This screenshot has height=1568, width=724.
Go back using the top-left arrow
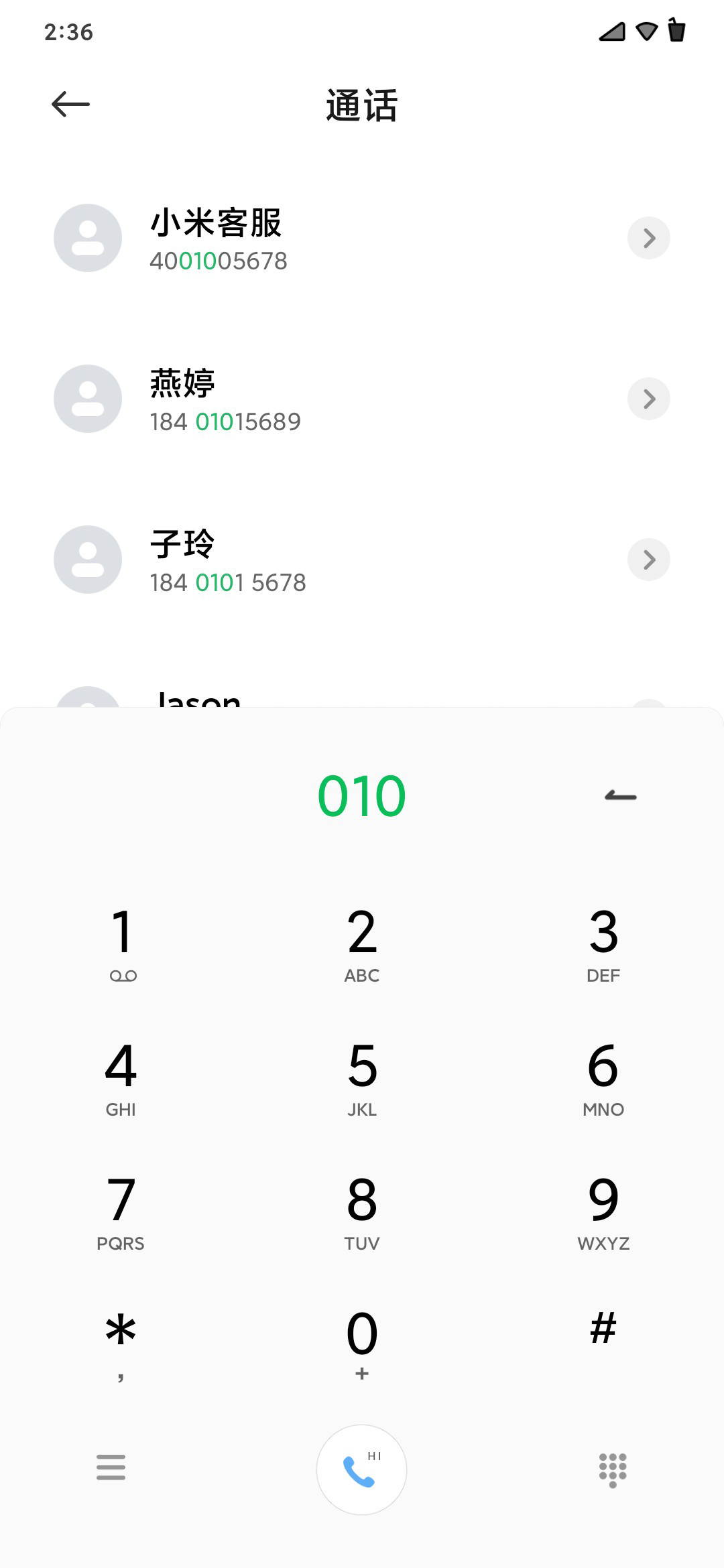[x=70, y=104]
